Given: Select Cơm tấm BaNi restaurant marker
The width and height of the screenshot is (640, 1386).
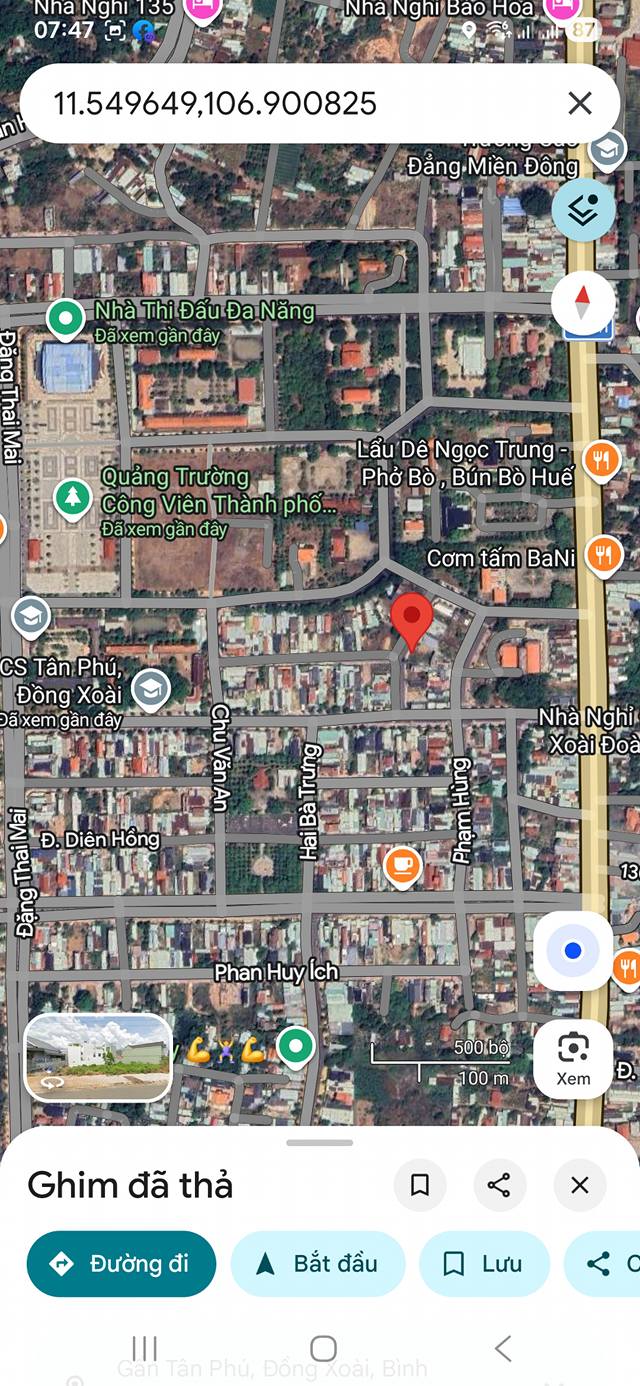Looking at the screenshot, I should [603, 556].
